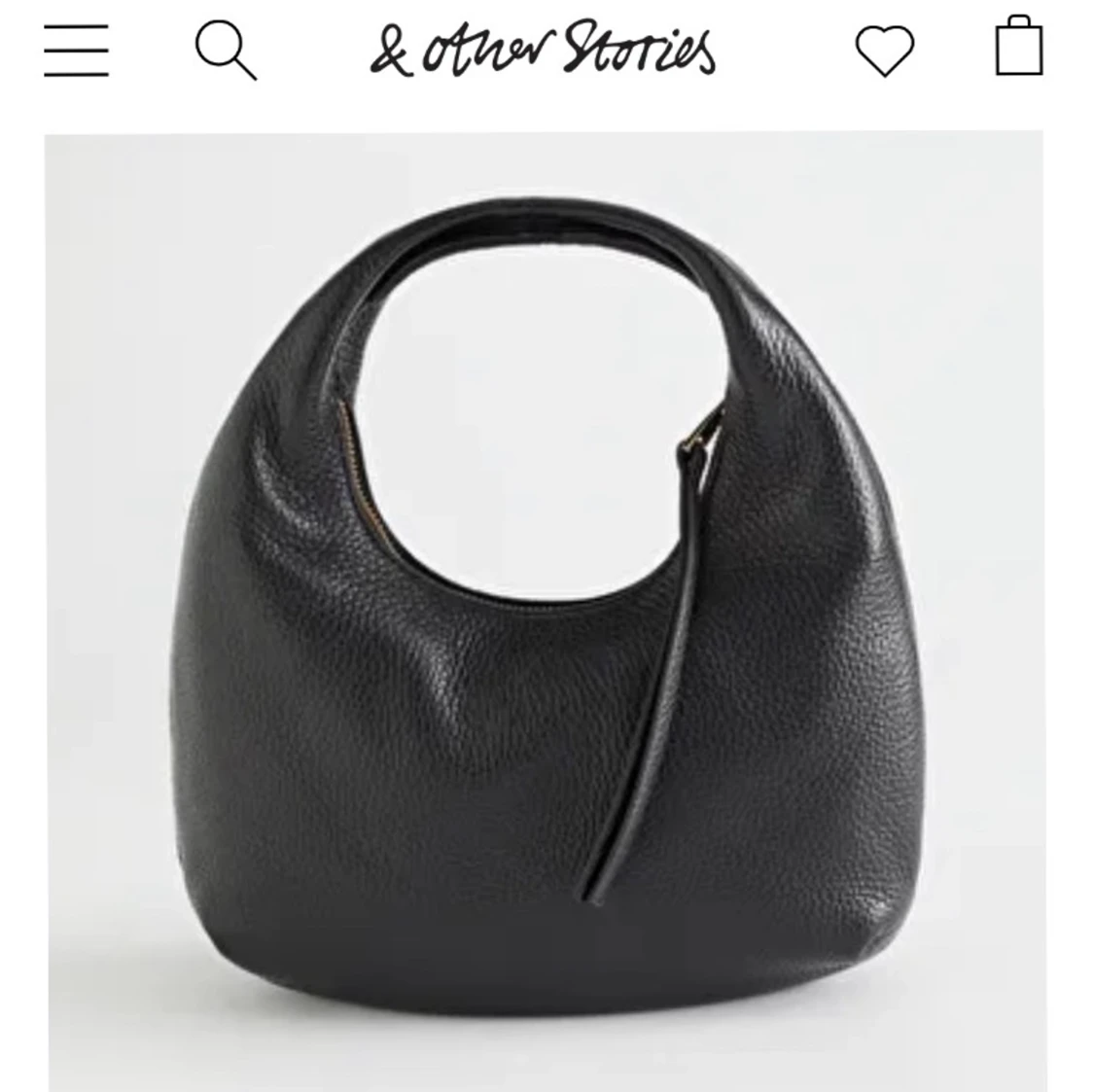Go to the & Other Stories homepage
The image size is (1094, 1092).
[x=543, y=51]
